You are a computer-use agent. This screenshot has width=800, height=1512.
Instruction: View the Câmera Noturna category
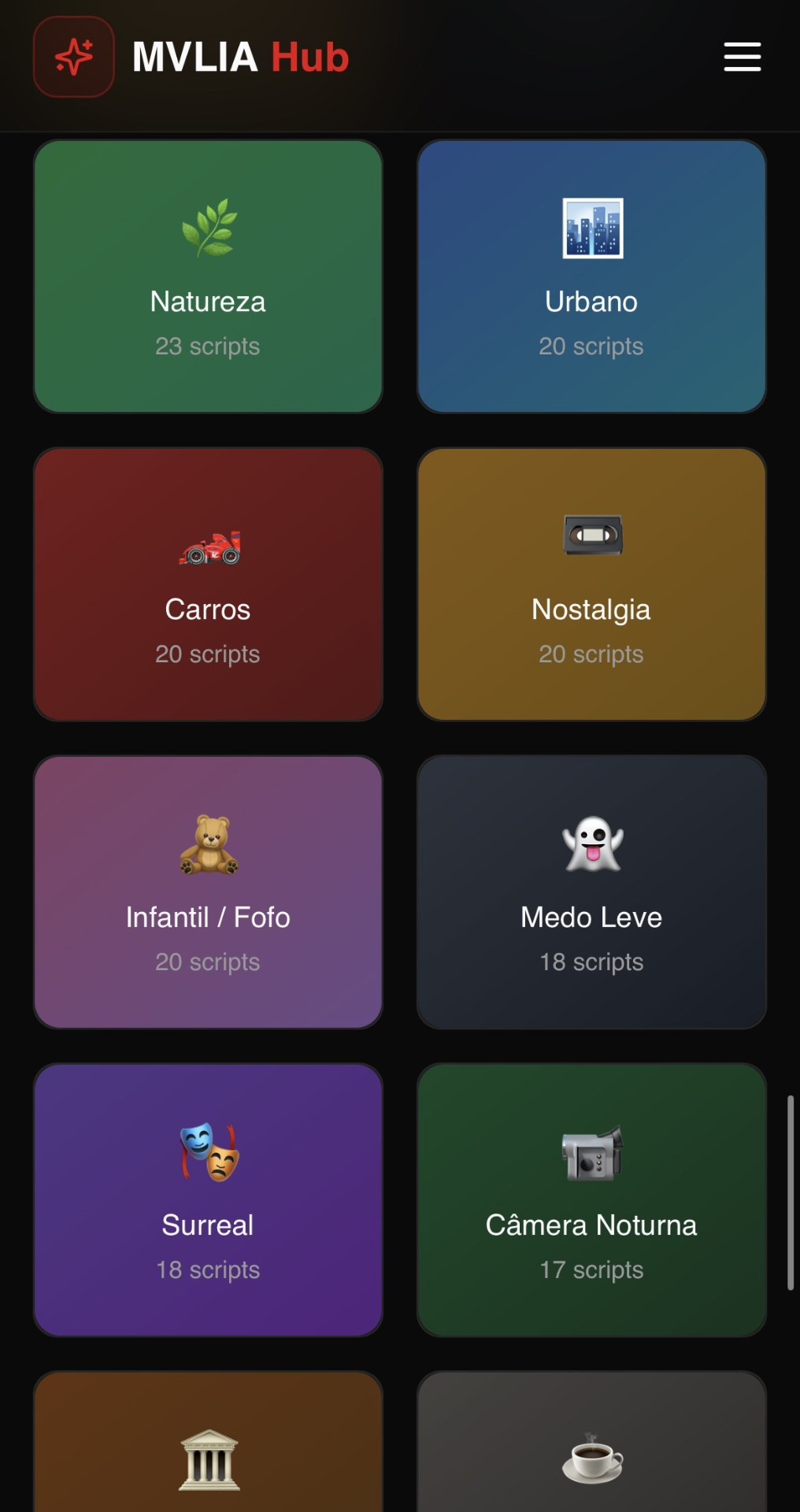click(591, 1200)
